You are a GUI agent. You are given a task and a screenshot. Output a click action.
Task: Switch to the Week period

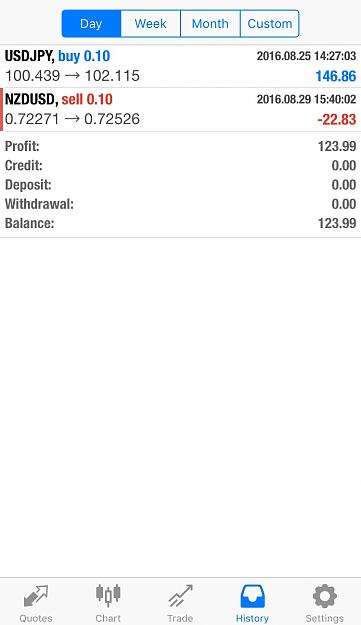151,24
